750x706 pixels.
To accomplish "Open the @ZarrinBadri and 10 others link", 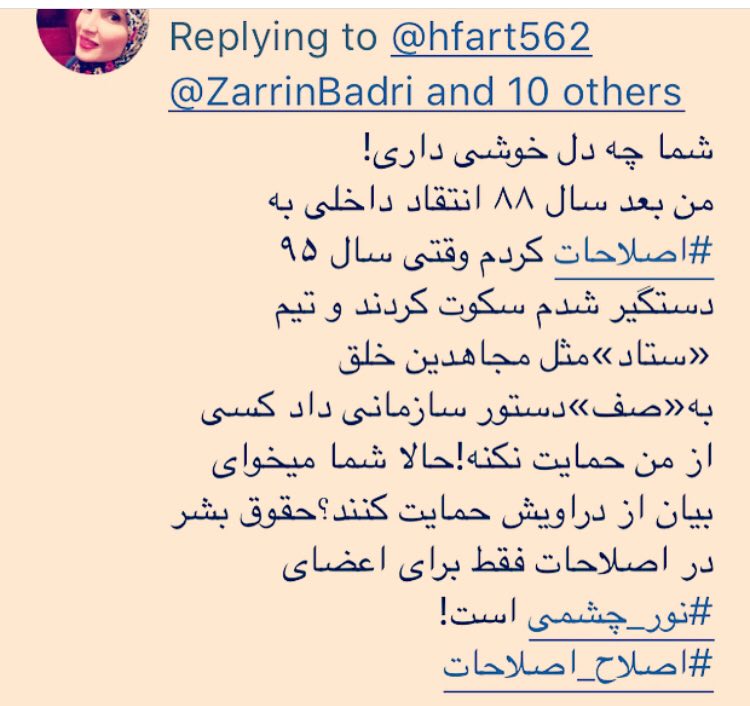I will pyautogui.click(x=425, y=93).
